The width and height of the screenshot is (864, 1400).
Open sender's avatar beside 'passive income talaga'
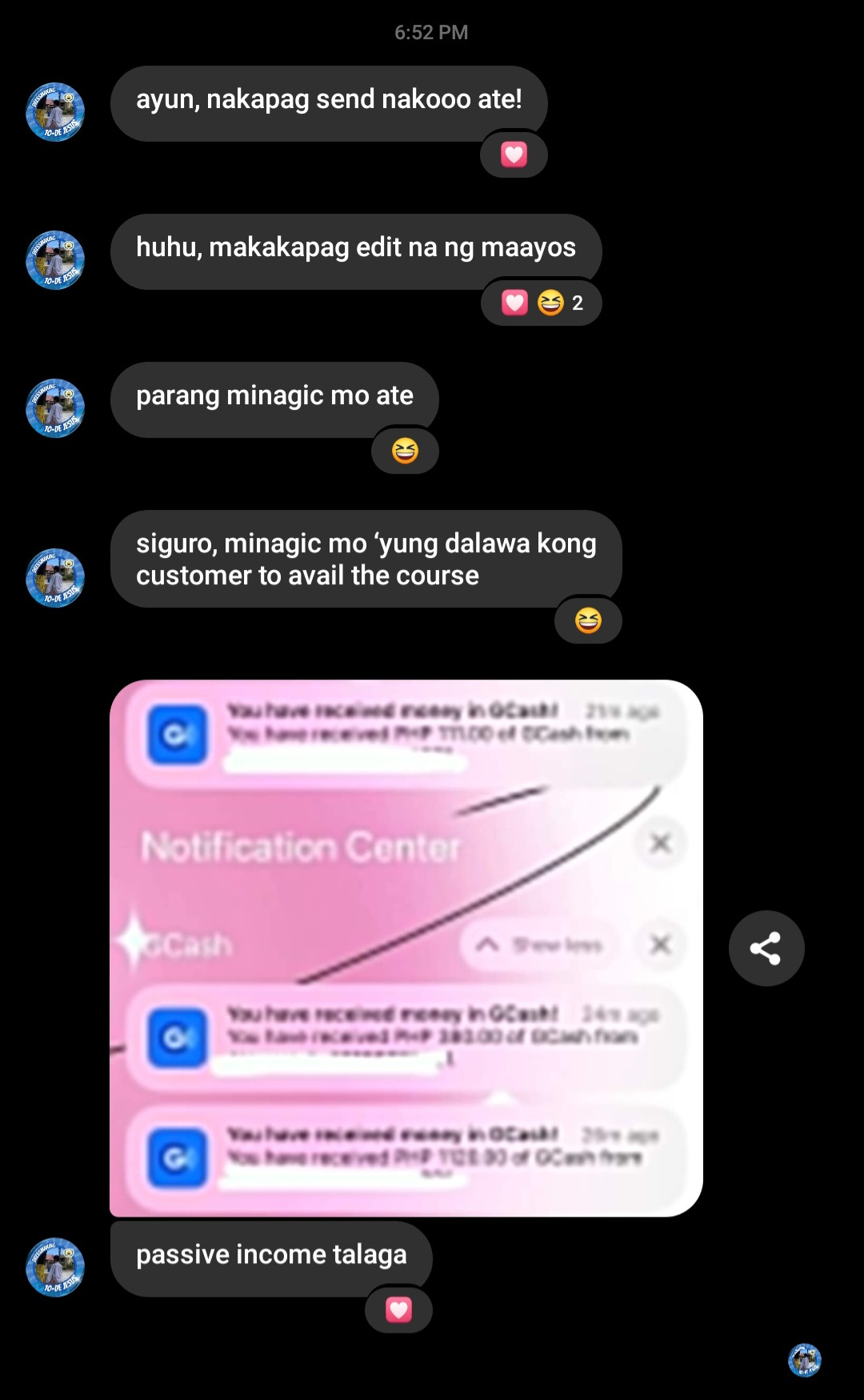55,1267
